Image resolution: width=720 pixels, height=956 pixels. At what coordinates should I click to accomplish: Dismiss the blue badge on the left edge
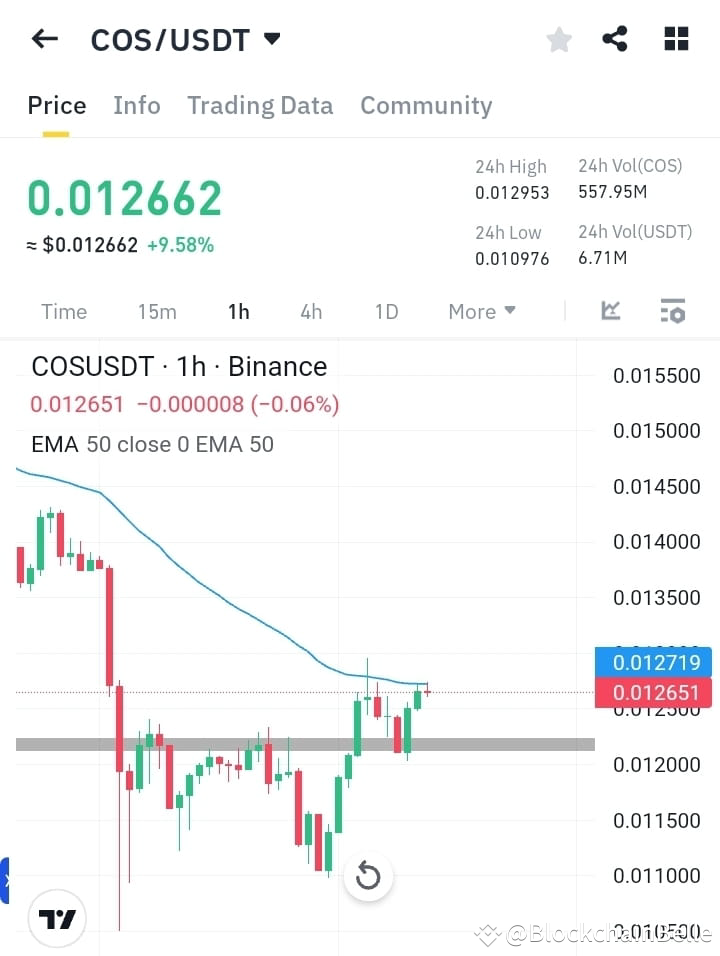(x=8, y=881)
